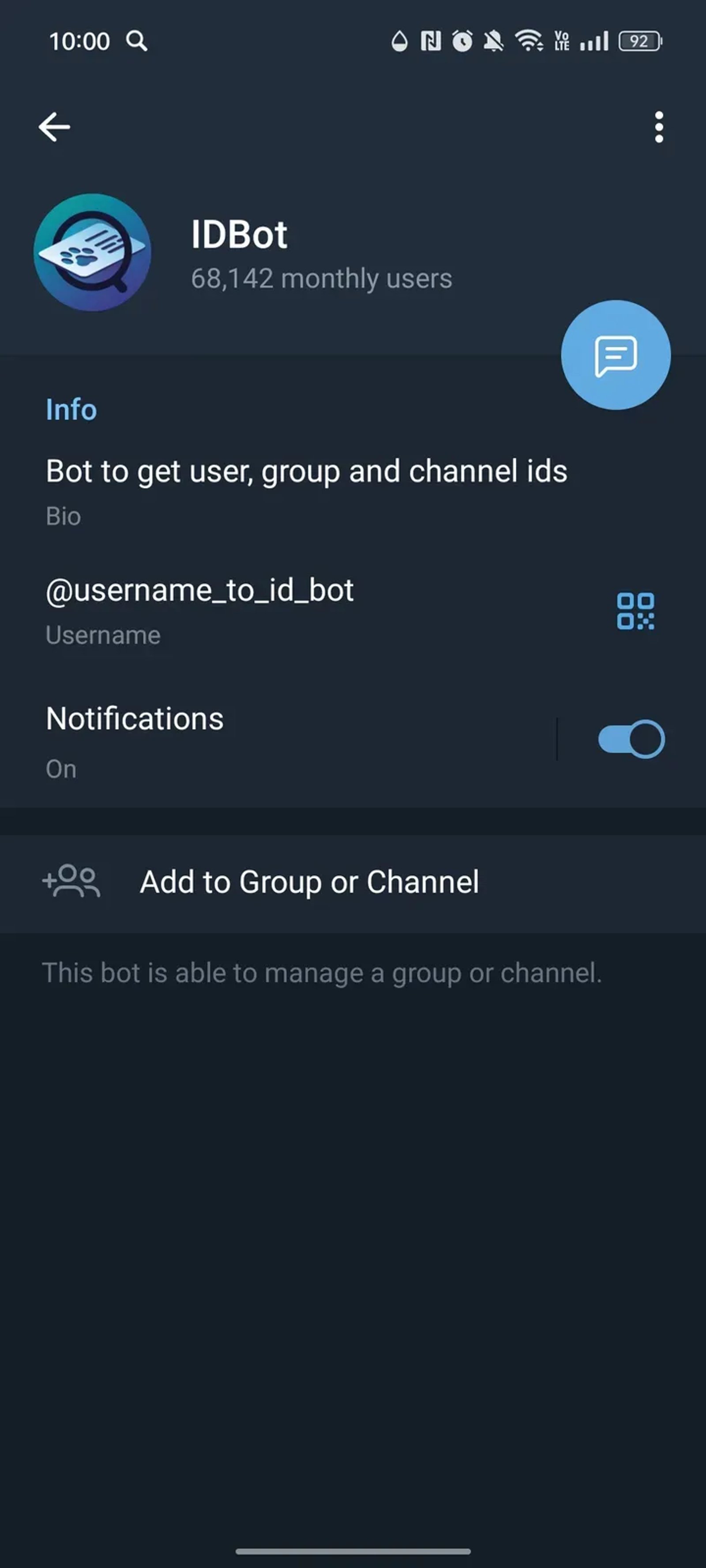Expand the Info section header
The image size is (706, 1568).
(x=71, y=409)
